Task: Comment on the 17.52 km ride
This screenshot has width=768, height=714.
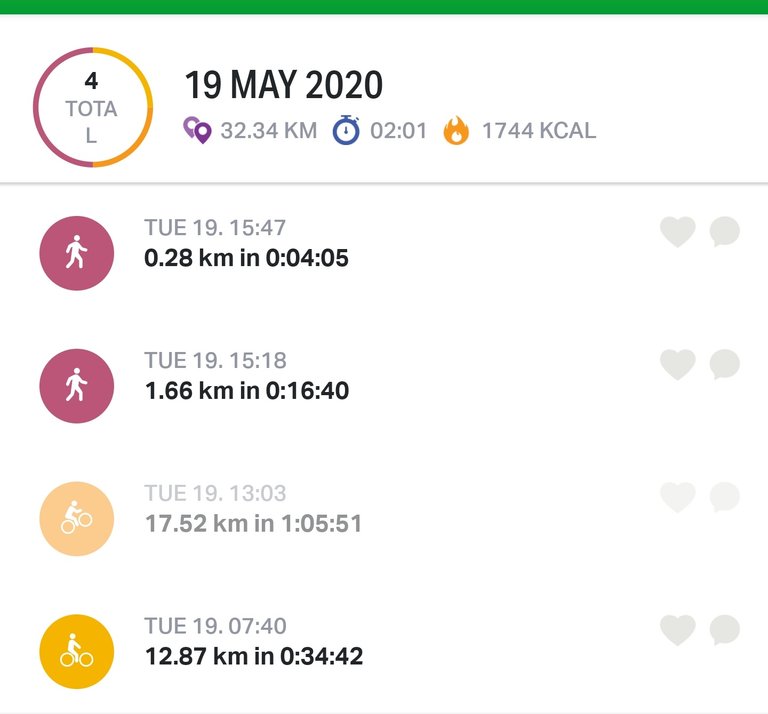Action: point(725,497)
